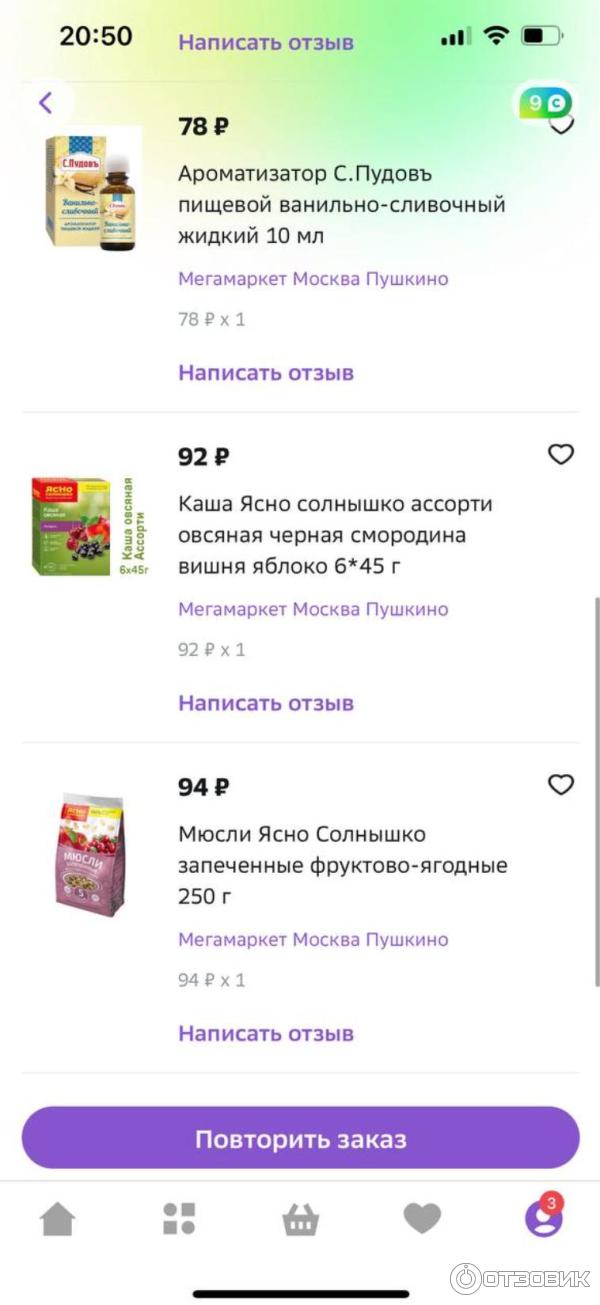Open the shopping basket tab
Image resolution: width=600 pixels, height=1305 pixels.
(x=300, y=1218)
